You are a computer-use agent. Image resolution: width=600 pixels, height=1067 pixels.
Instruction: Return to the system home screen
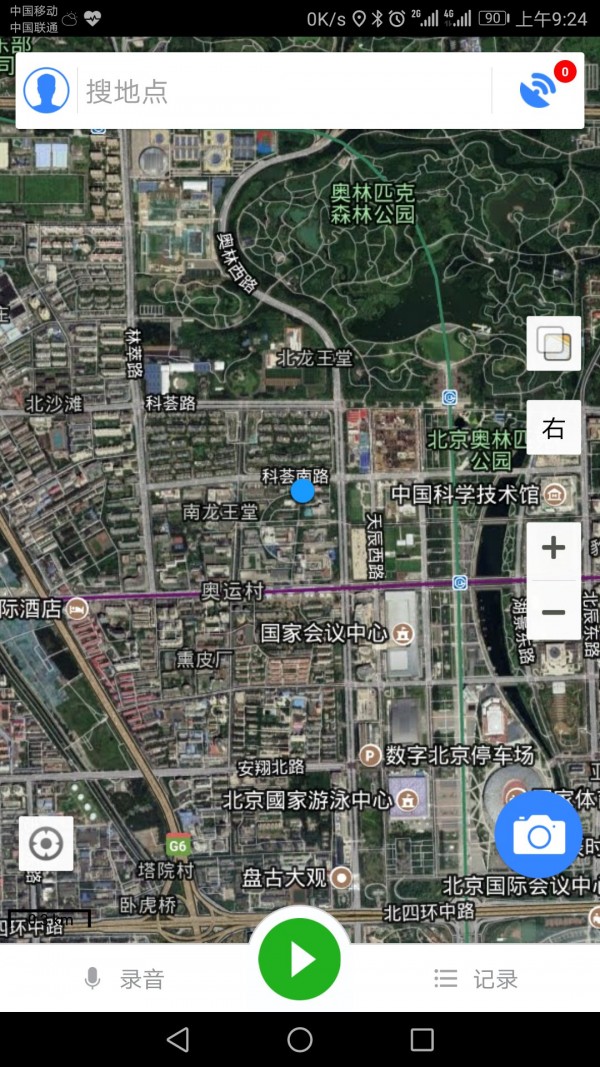tap(300, 1040)
